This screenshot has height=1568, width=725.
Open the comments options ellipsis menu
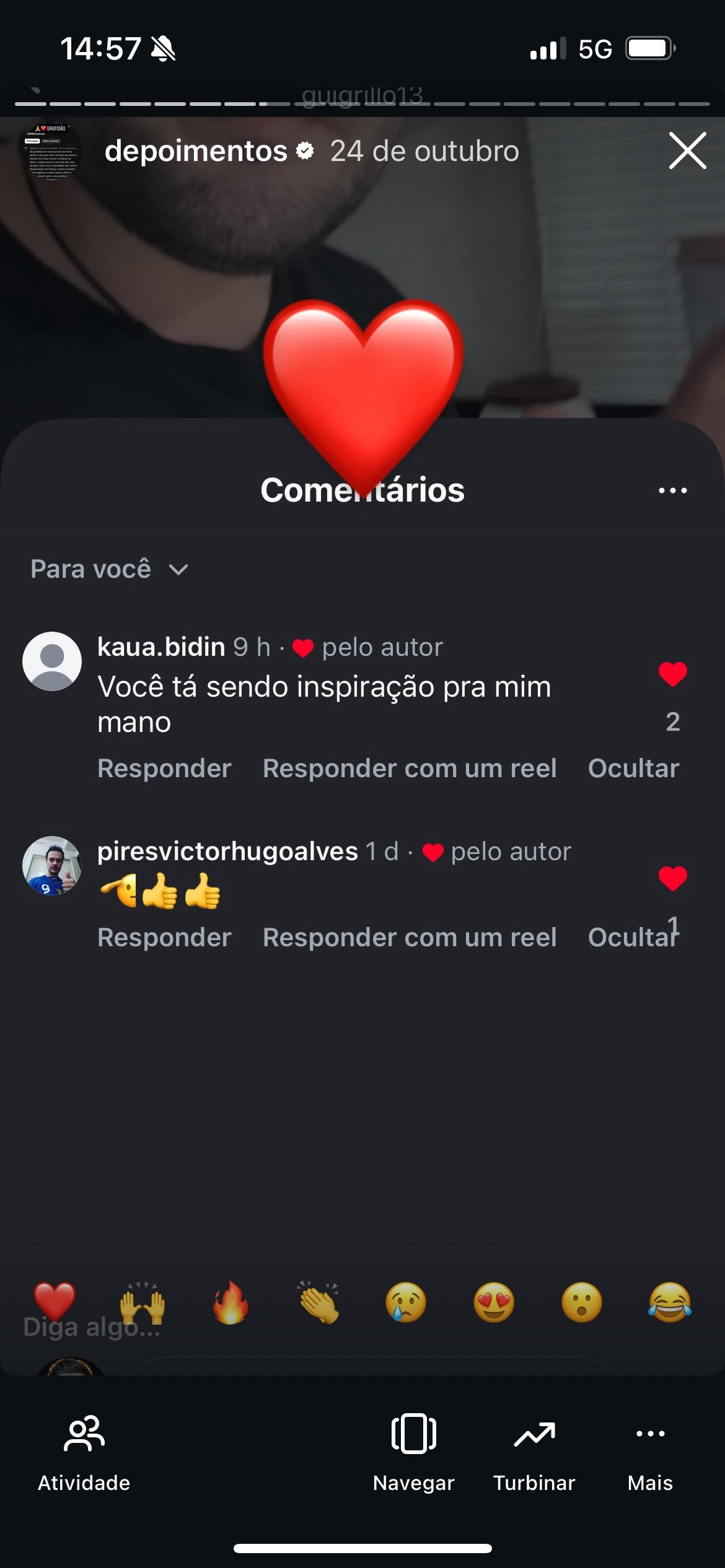673,490
